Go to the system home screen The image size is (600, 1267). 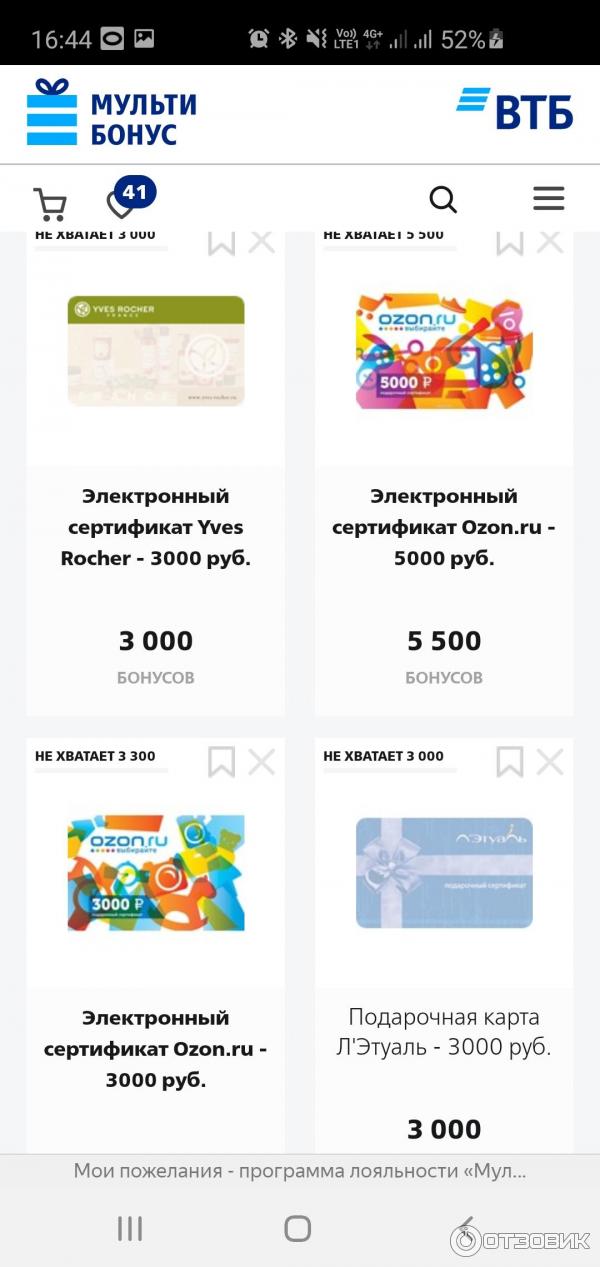point(298,1228)
